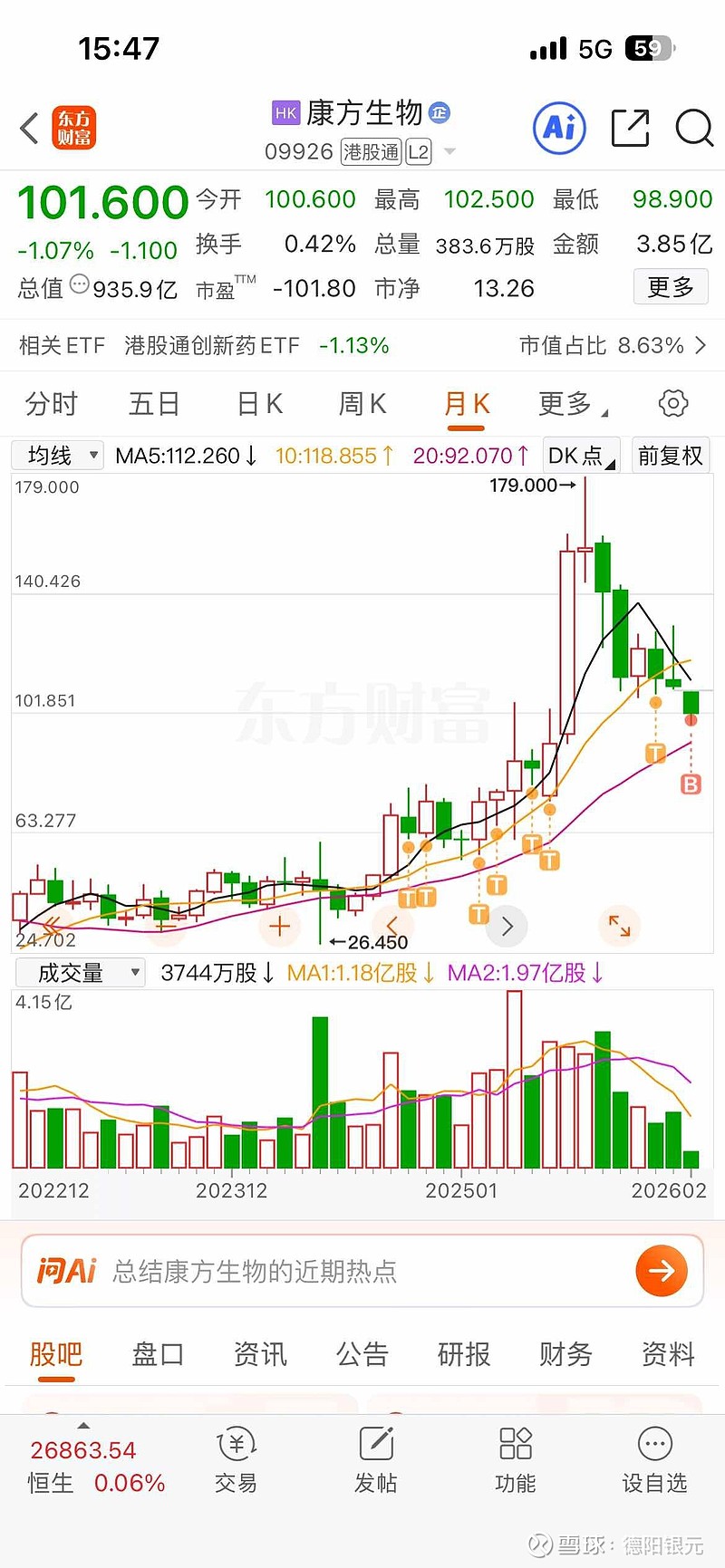Image resolution: width=725 pixels, height=1568 pixels.
Task: Open the 成交量 volume indicator dropdown
Action: (x=80, y=972)
